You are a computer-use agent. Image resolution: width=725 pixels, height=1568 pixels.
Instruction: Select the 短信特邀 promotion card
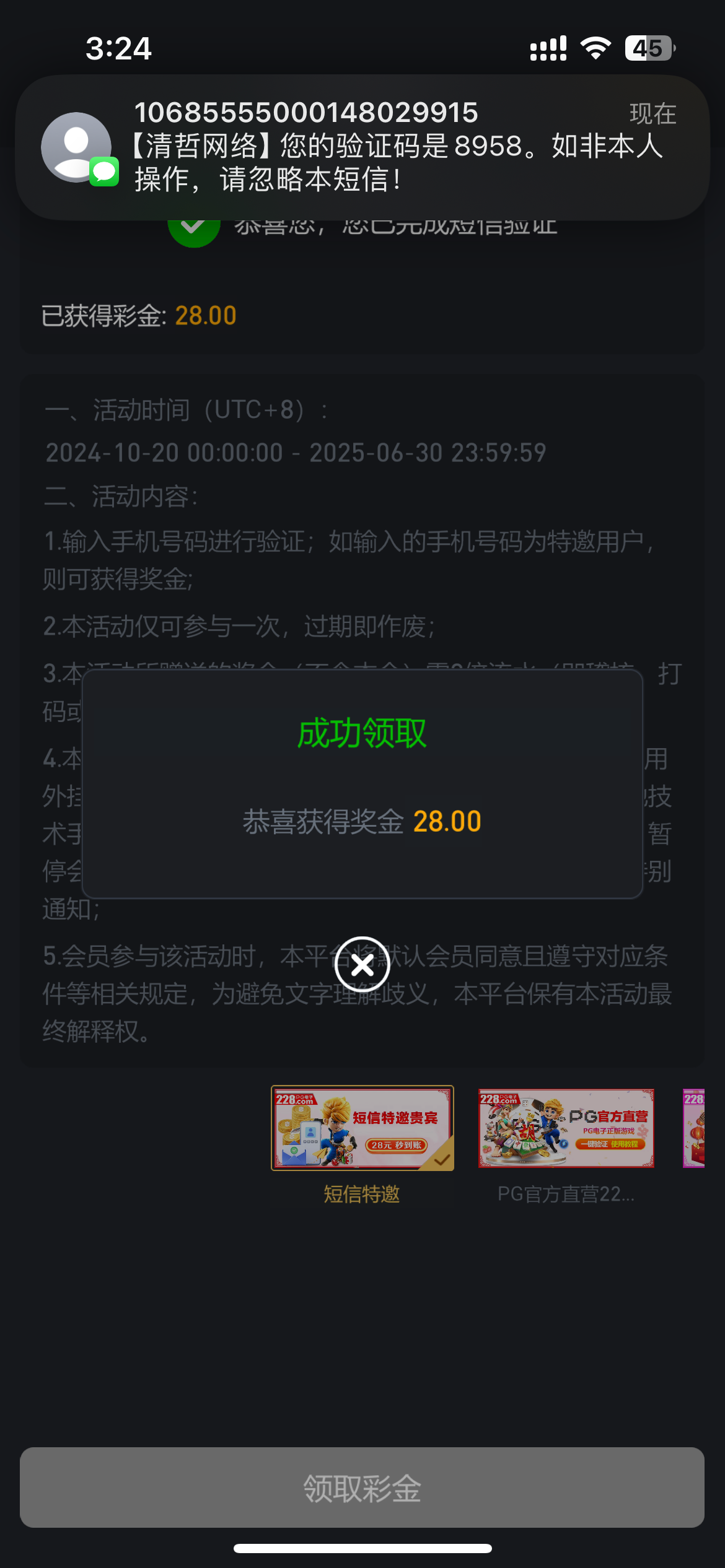(x=362, y=1128)
